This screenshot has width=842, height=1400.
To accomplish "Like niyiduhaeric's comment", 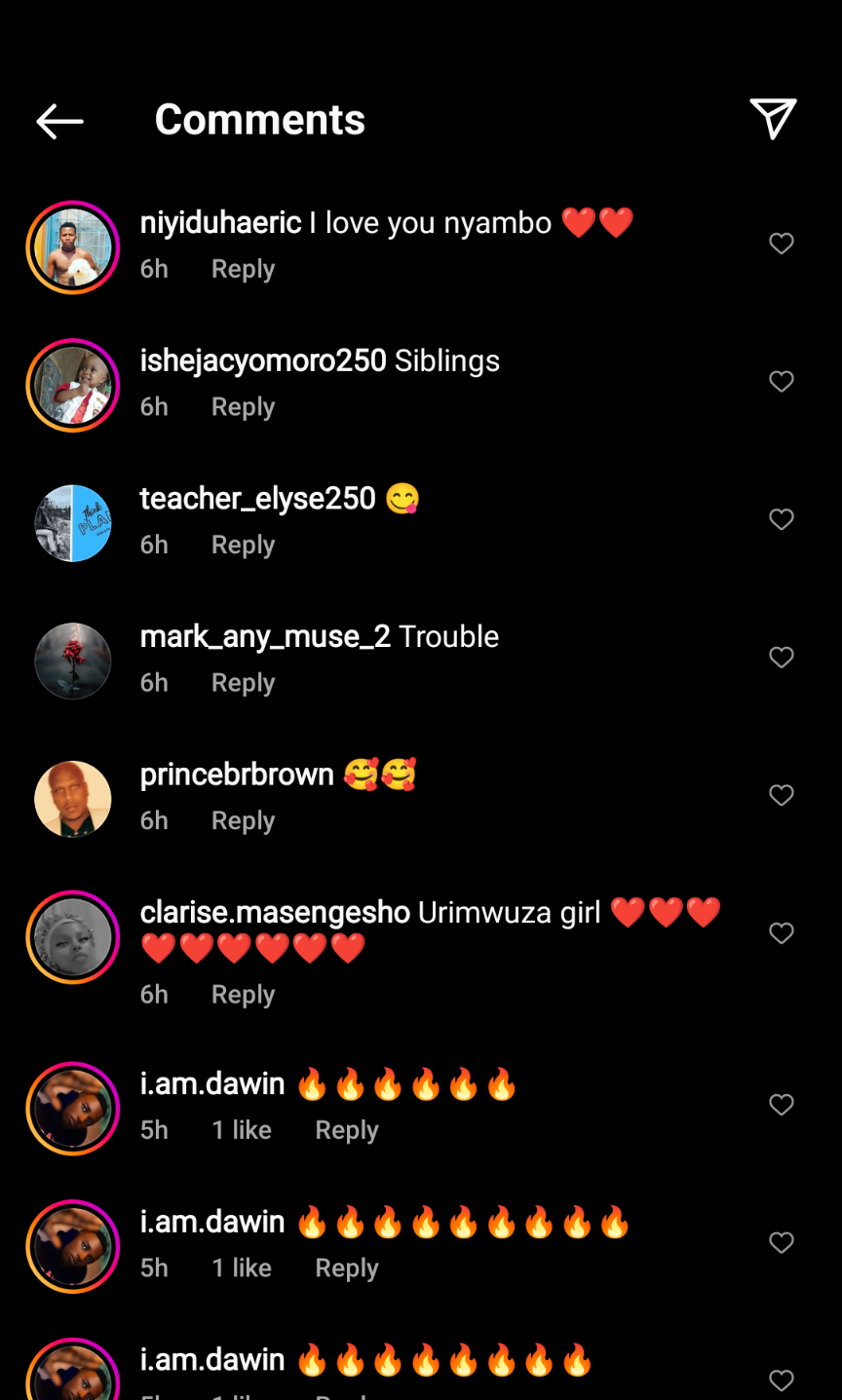I will pyautogui.click(x=782, y=244).
